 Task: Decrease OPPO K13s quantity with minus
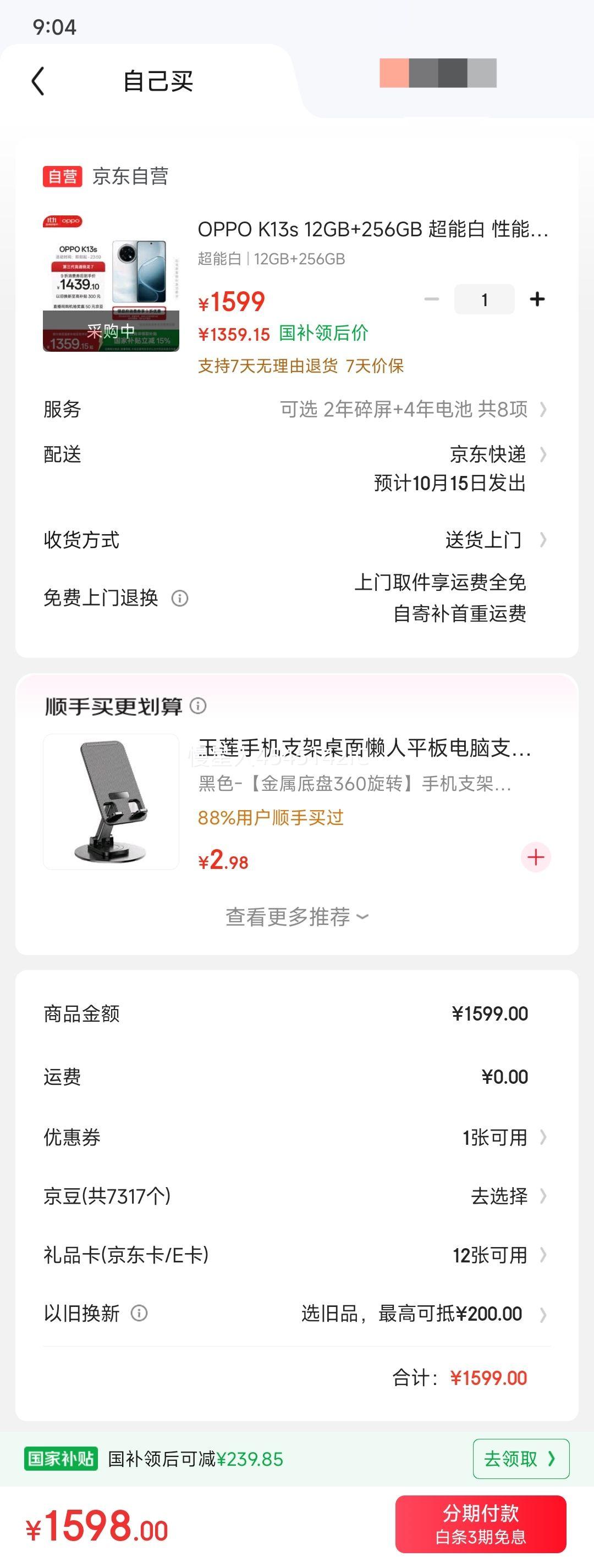click(431, 300)
